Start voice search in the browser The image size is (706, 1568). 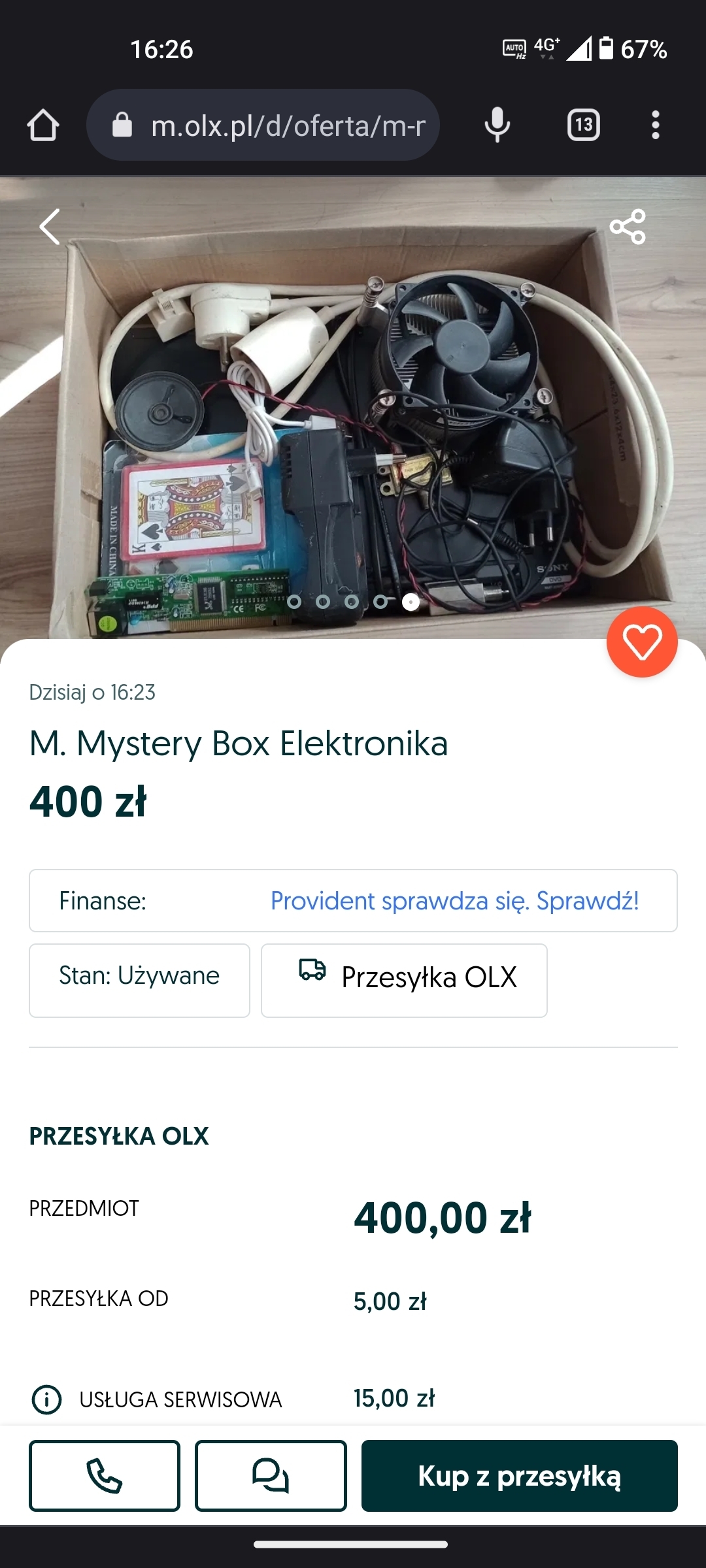pos(497,125)
